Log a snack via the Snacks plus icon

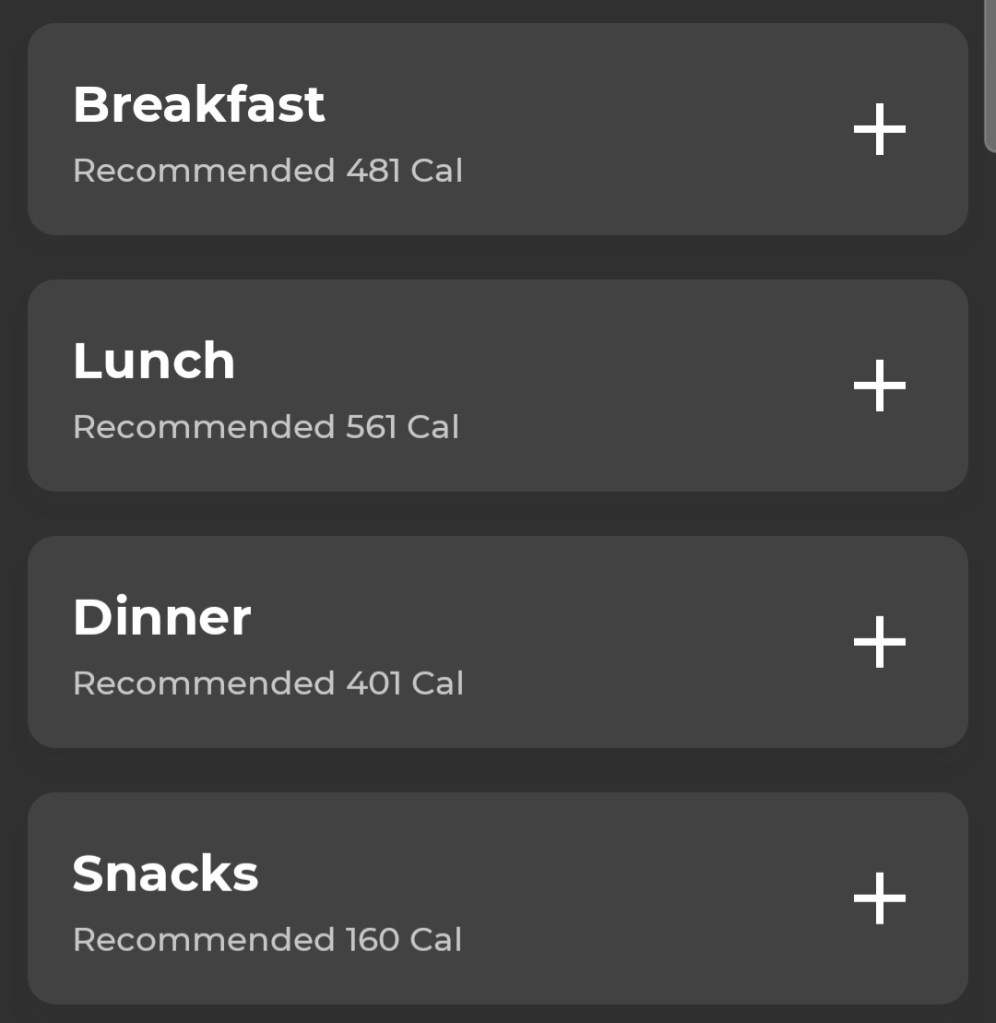pos(879,898)
